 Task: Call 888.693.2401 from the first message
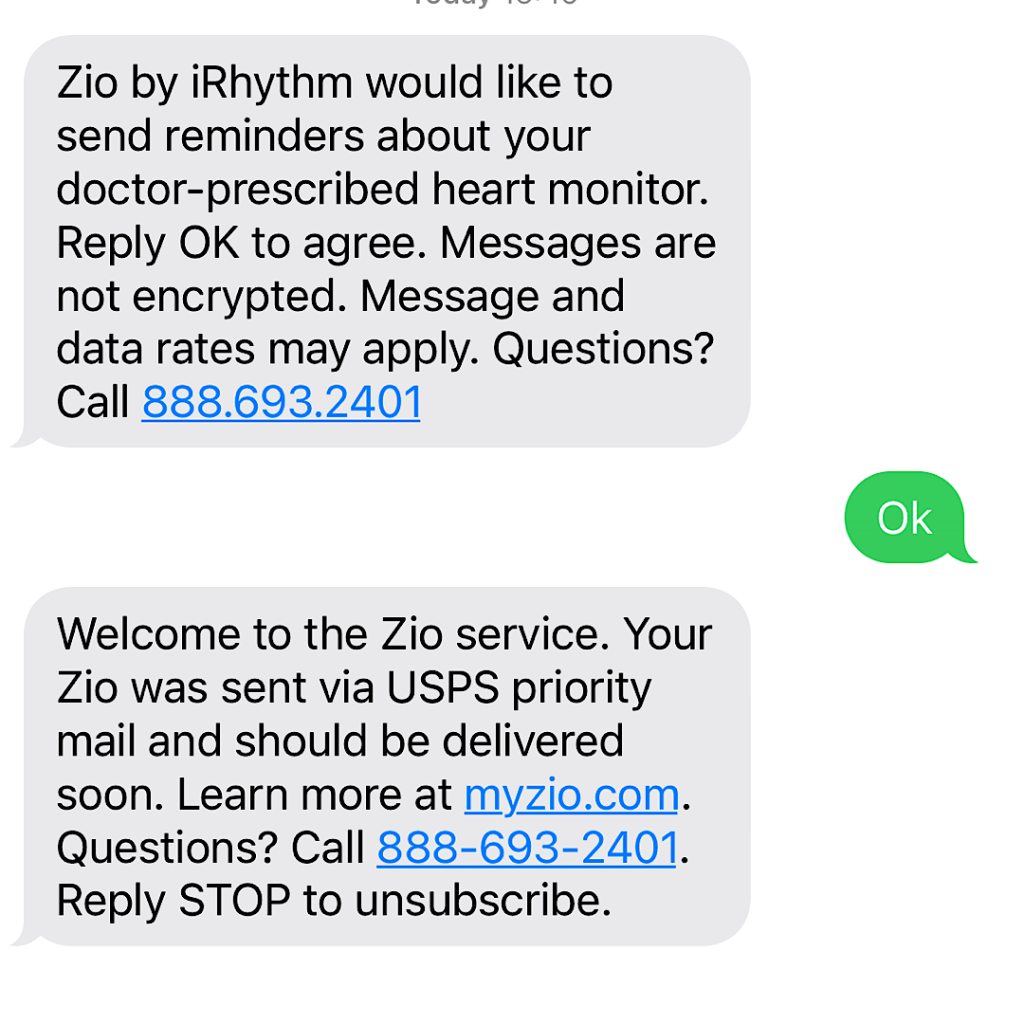pyautogui.click(x=281, y=402)
